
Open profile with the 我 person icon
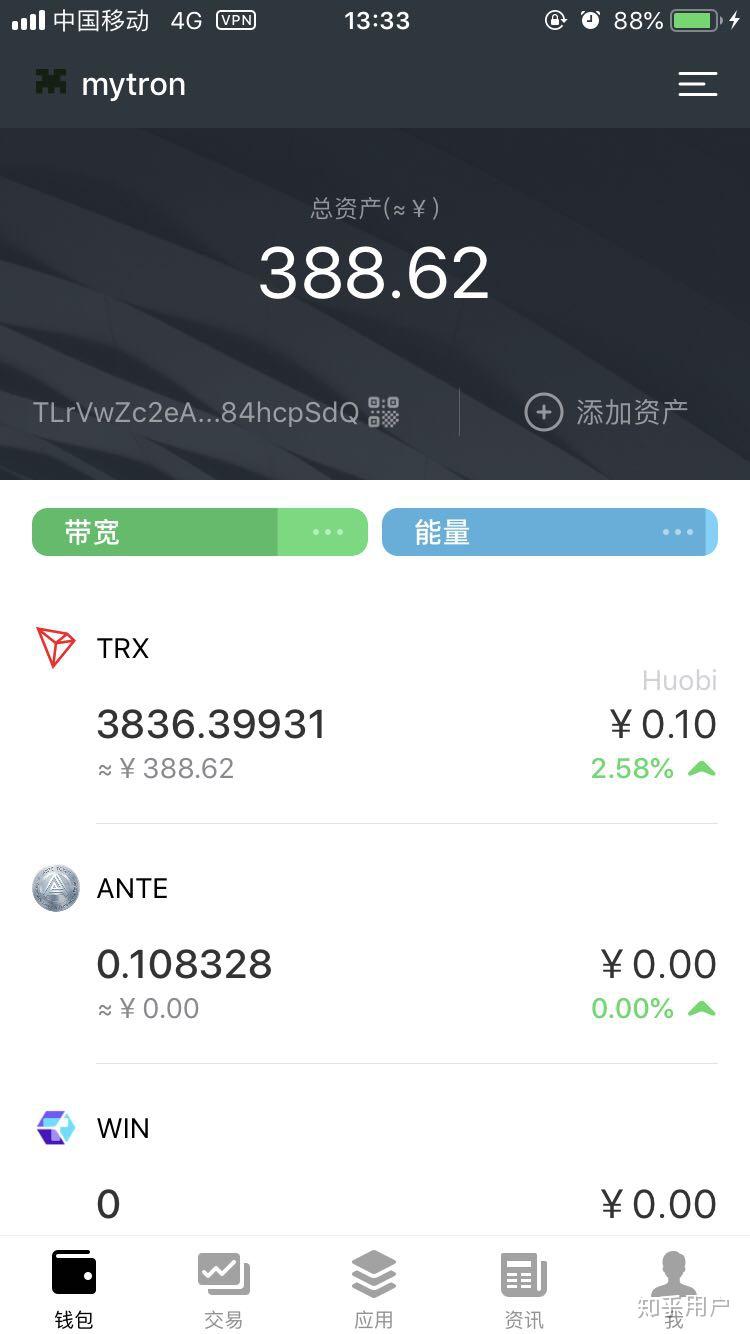click(x=672, y=1275)
